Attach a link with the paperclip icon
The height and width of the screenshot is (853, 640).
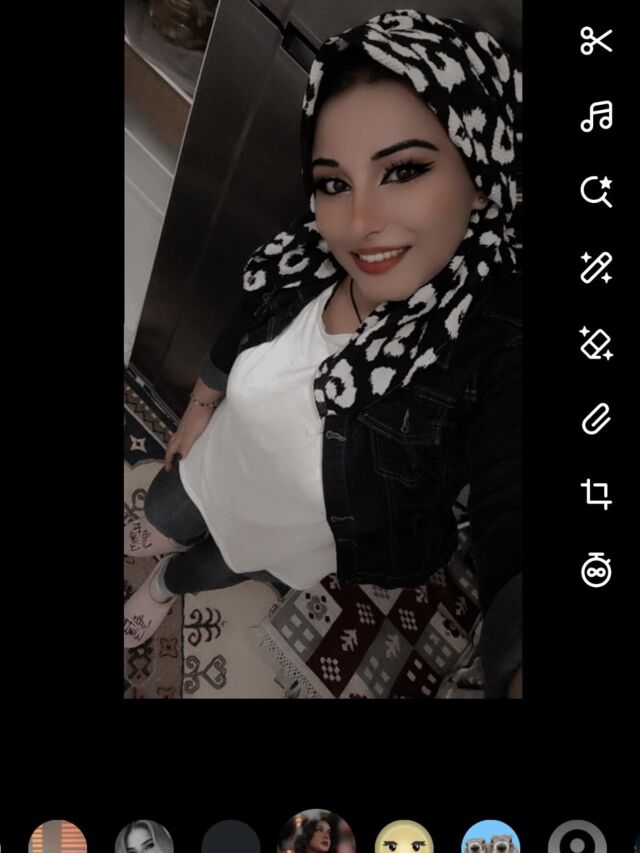point(596,419)
